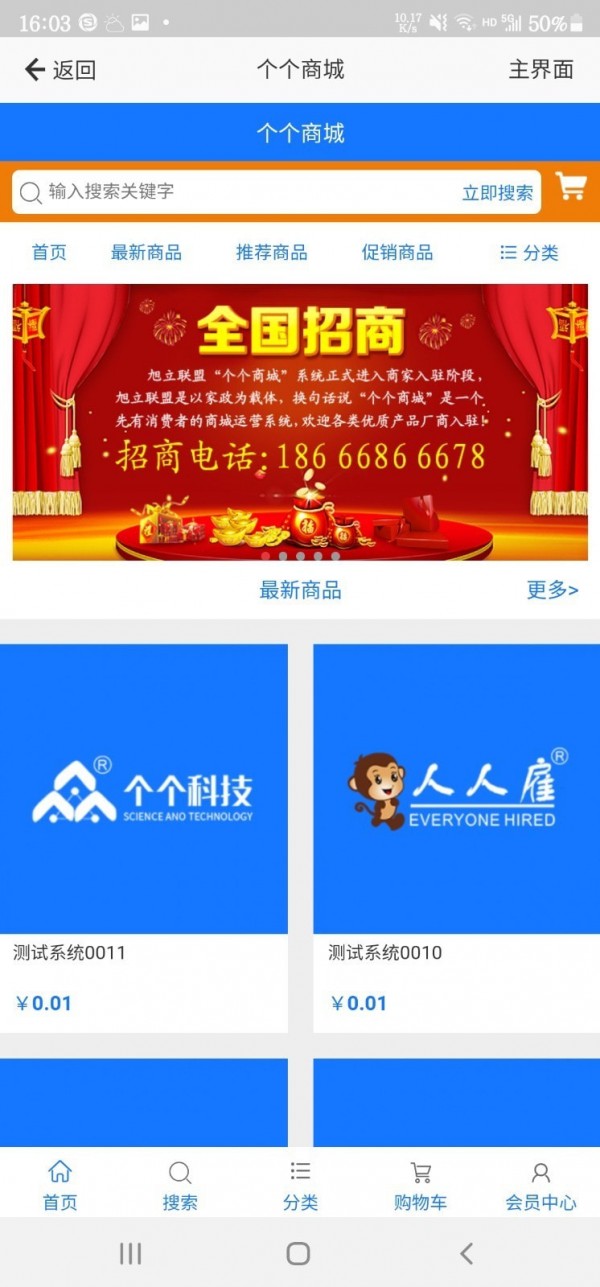Open the 分类 list in the top tabs
600x1287 pixels.
pos(529,253)
